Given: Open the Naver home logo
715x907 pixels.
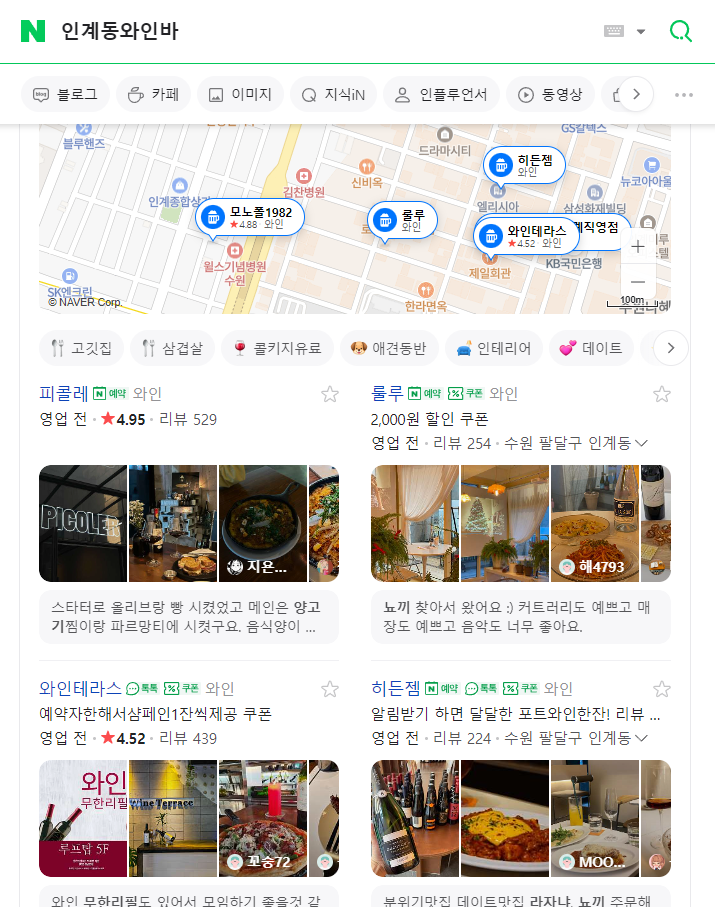Looking at the screenshot, I should coord(33,31).
